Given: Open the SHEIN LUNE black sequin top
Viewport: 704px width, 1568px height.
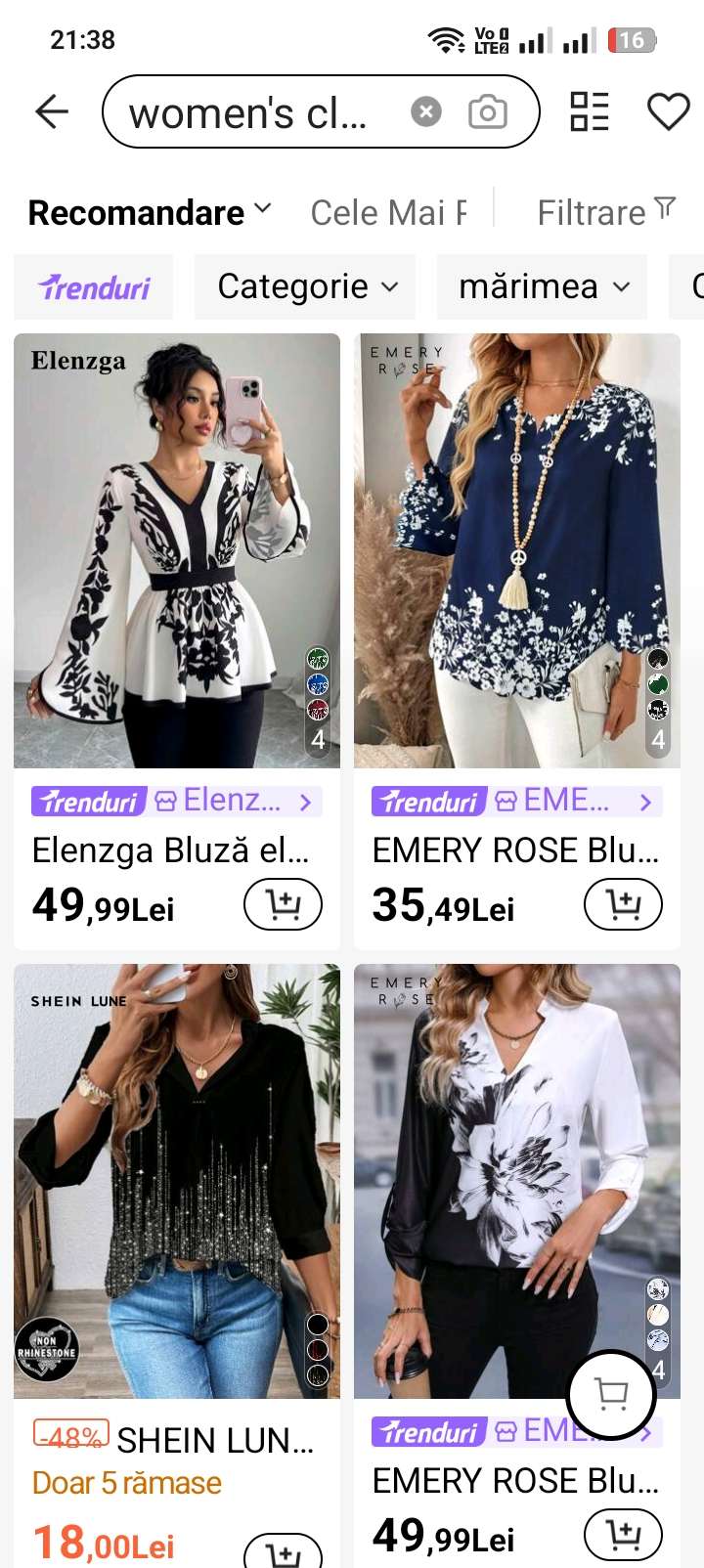Looking at the screenshot, I should [177, 1181].
